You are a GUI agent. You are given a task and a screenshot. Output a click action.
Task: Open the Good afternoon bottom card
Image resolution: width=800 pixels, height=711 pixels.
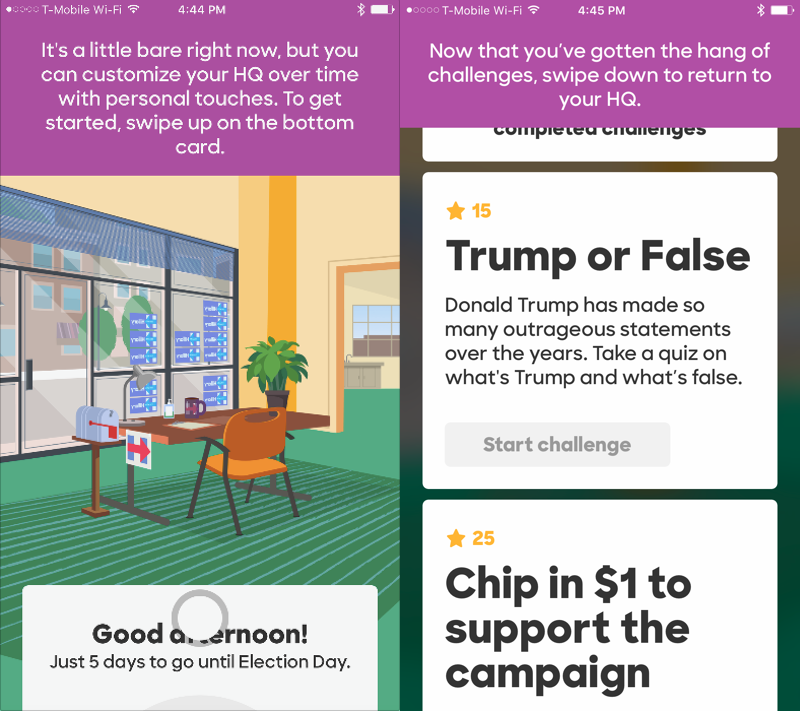tap(200, 645)
